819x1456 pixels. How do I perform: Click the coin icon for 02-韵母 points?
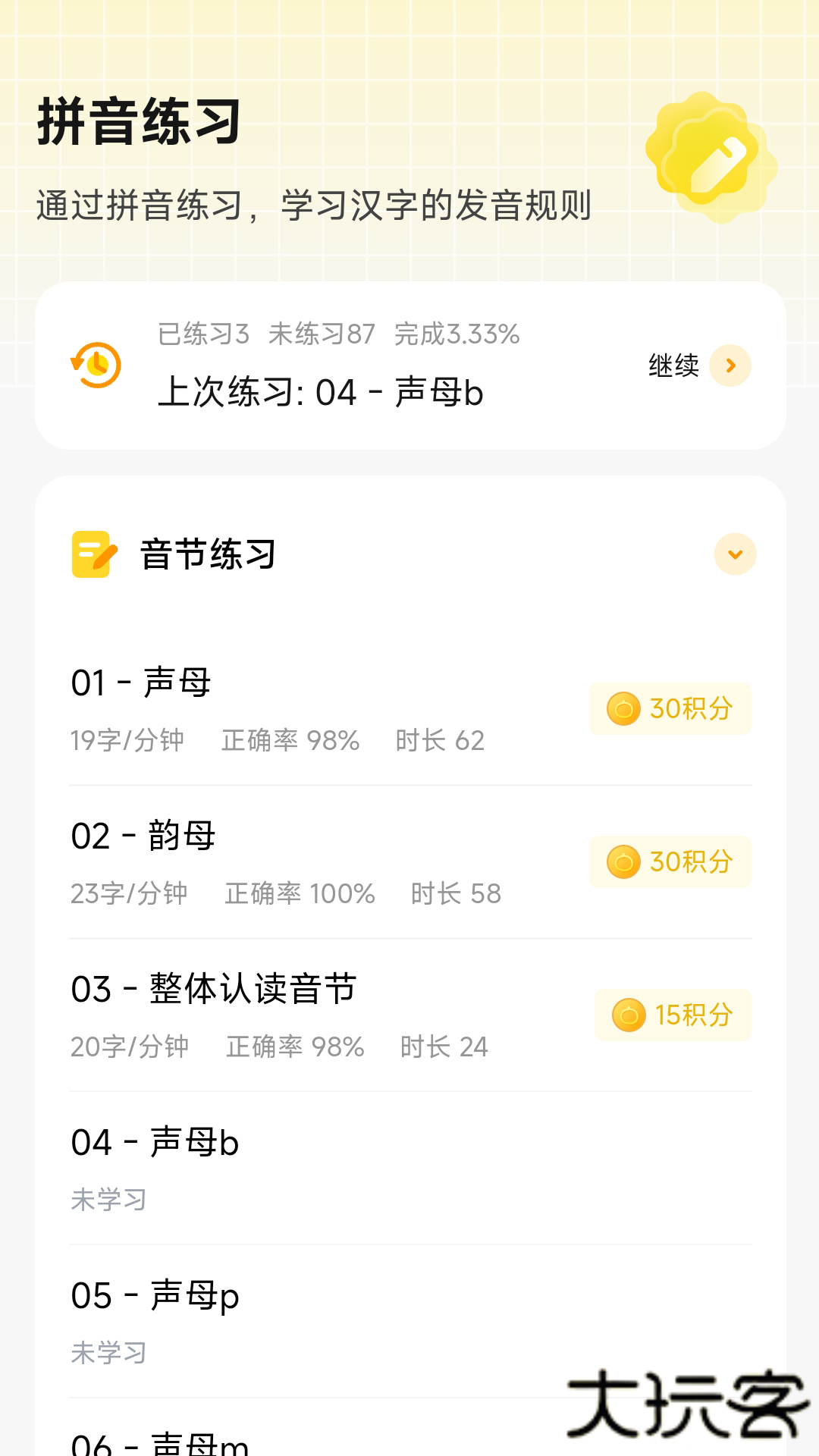pyautogui.click(x=623, y=862)
